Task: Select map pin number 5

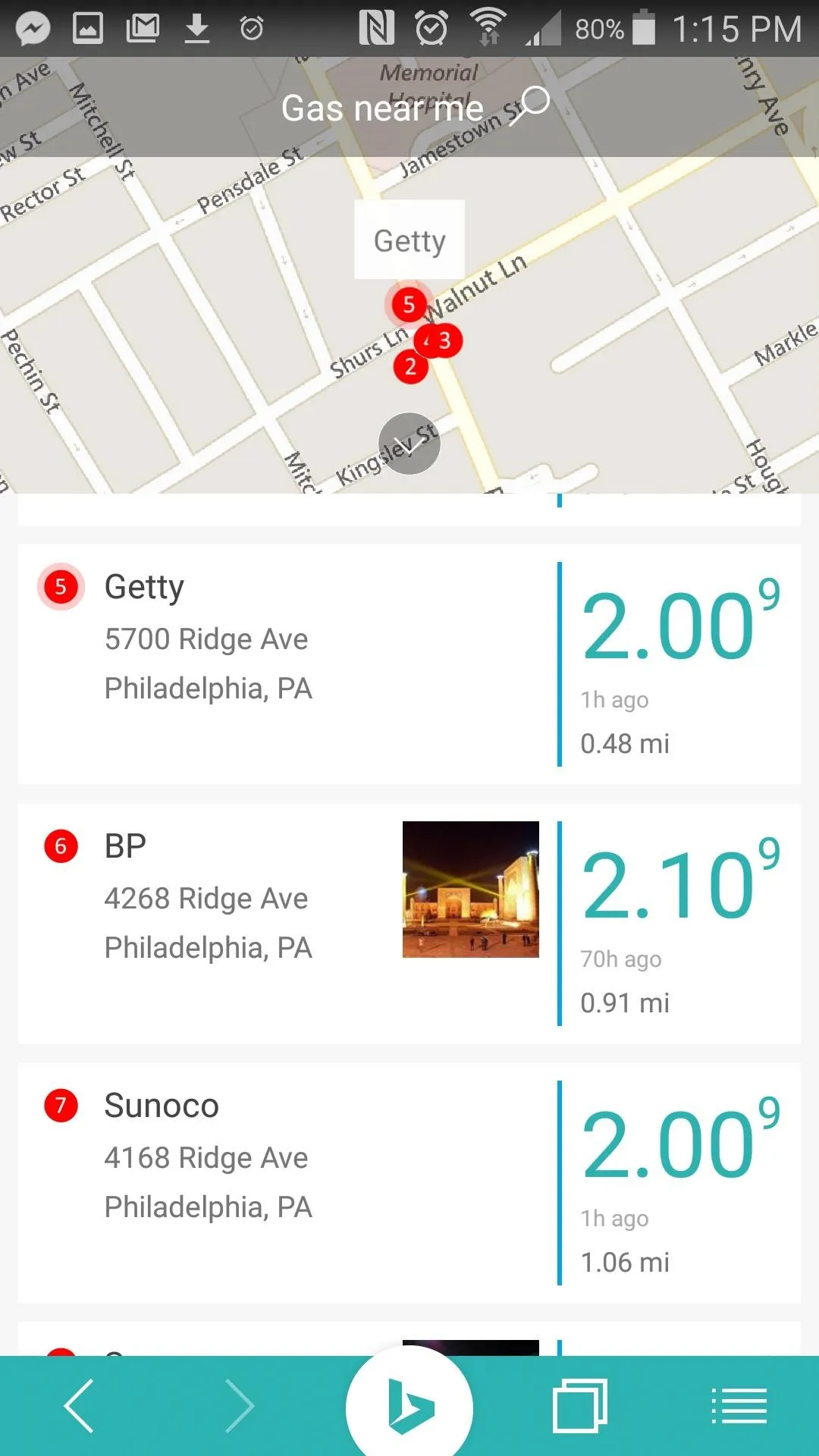Action: tap(409, 304)
